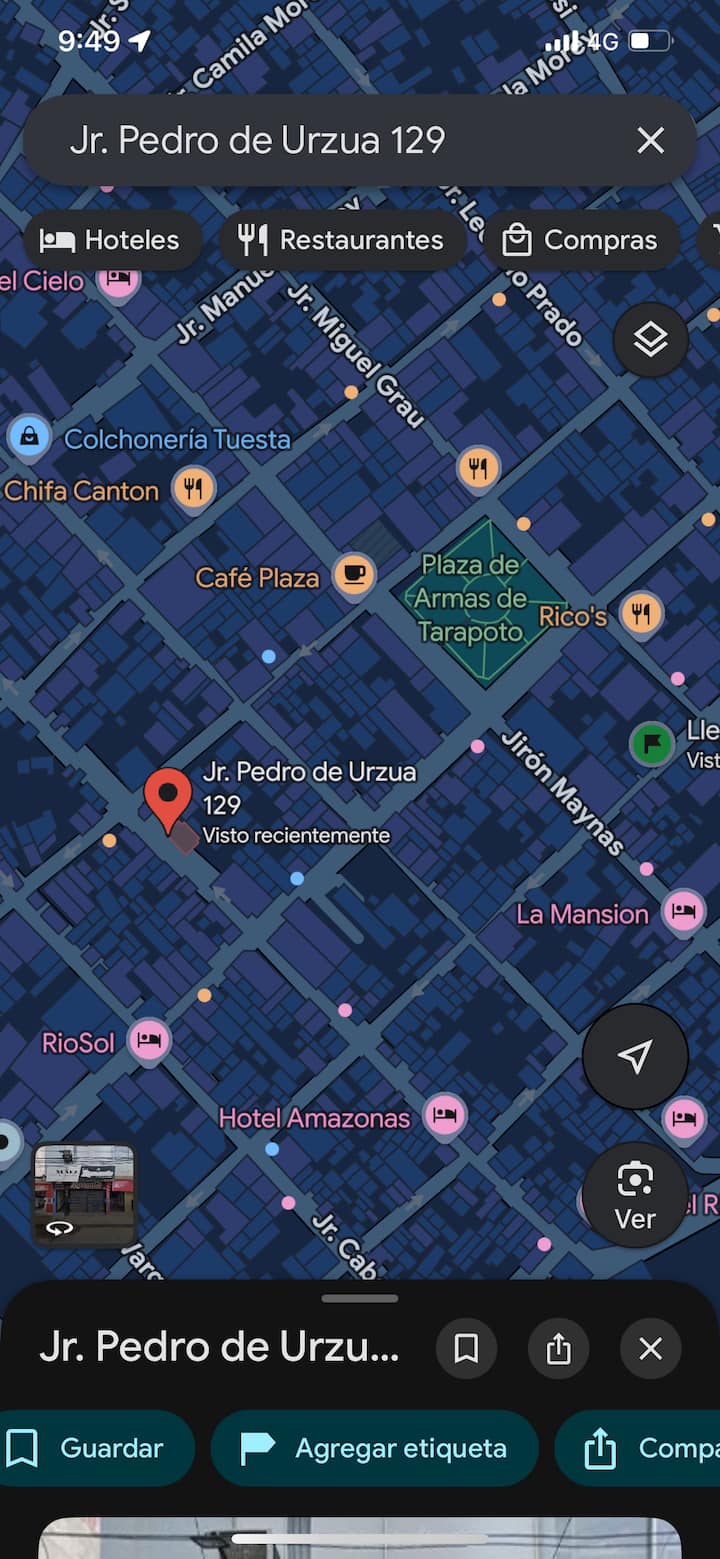This screenshot has height=1559, width=720.
Task: Share this location from the sheet header
Action: coord(558,1349)
